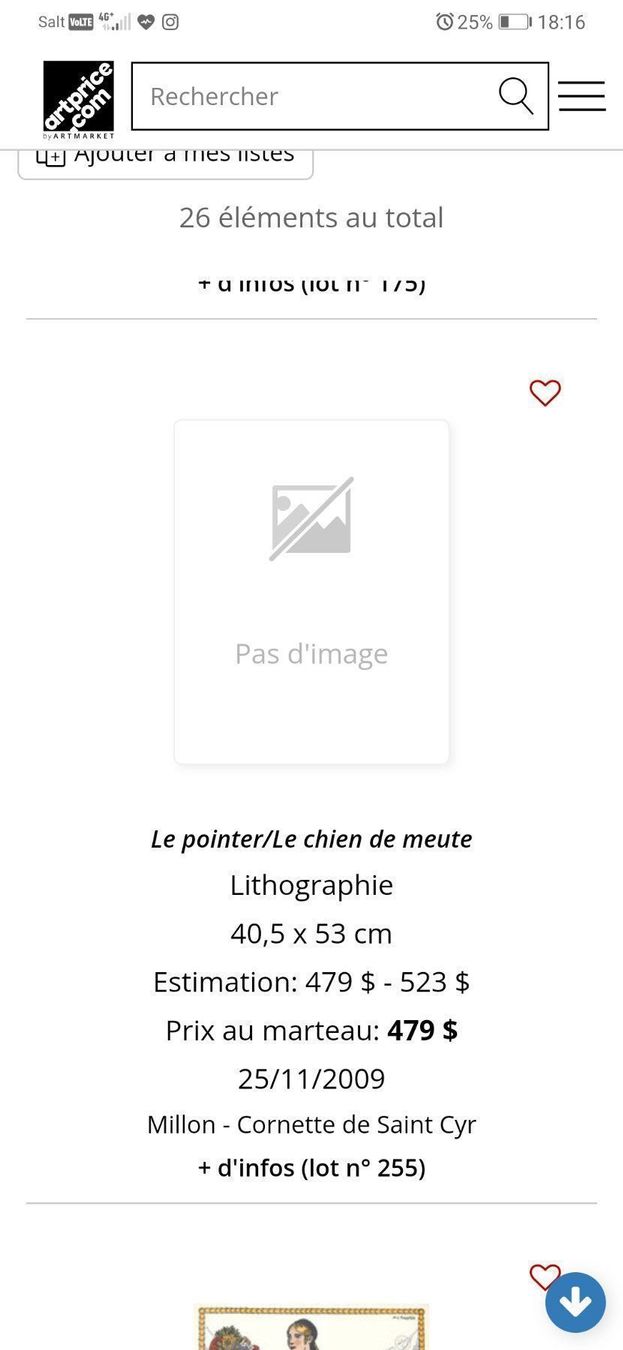Open + d'infos for lot n° 255
Screen dimensions: 623x1350
click(312, 1168)
